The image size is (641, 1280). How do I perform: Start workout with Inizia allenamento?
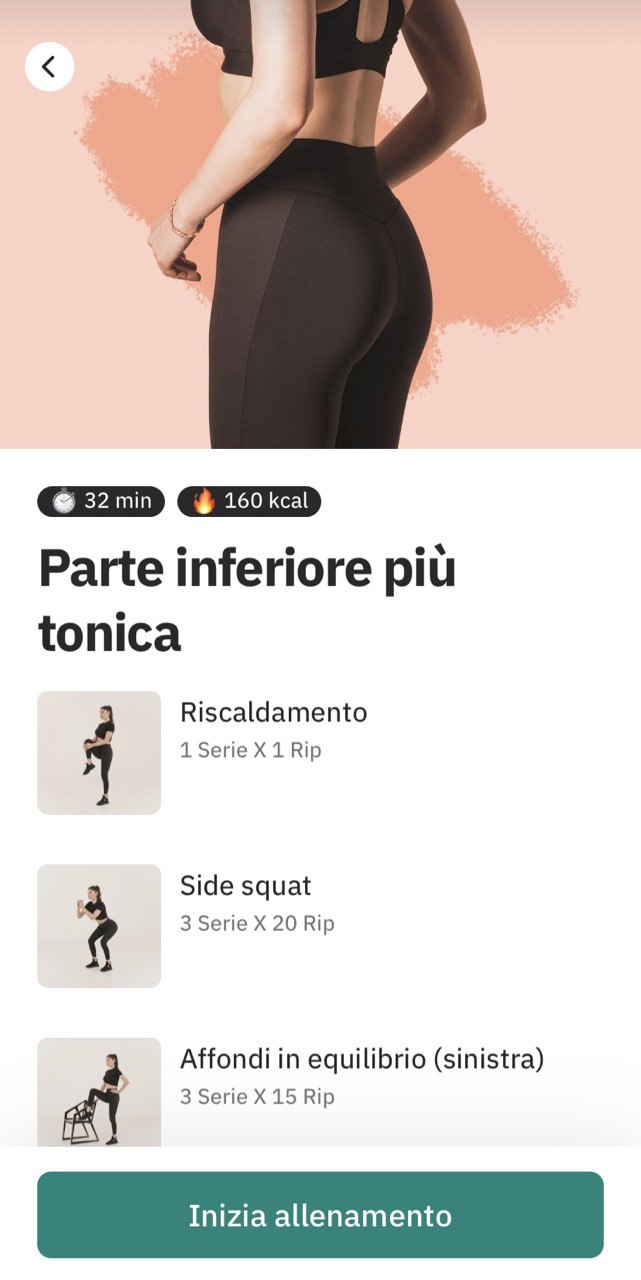(320, 1215)
